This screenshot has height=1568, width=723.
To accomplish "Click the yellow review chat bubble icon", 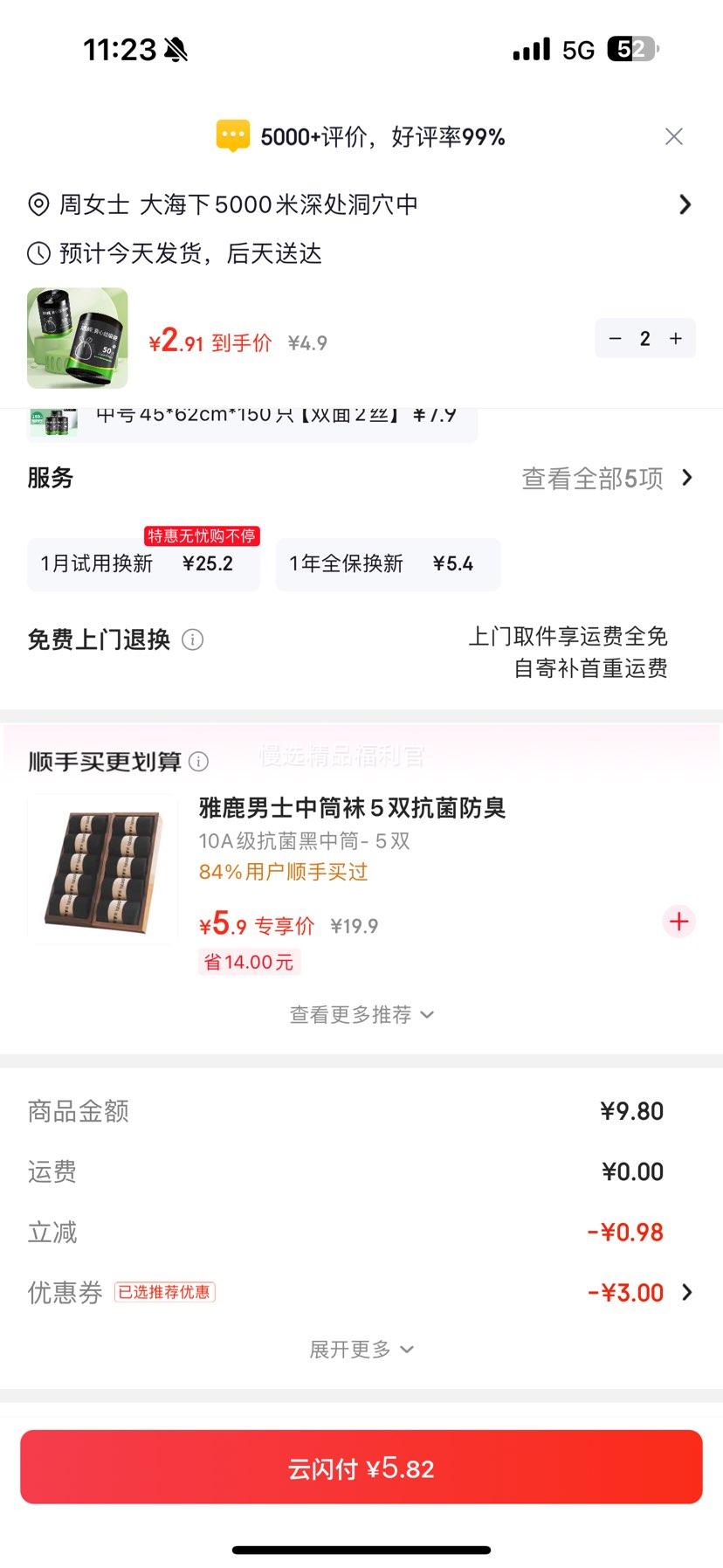I will click(x=231, y=135).
